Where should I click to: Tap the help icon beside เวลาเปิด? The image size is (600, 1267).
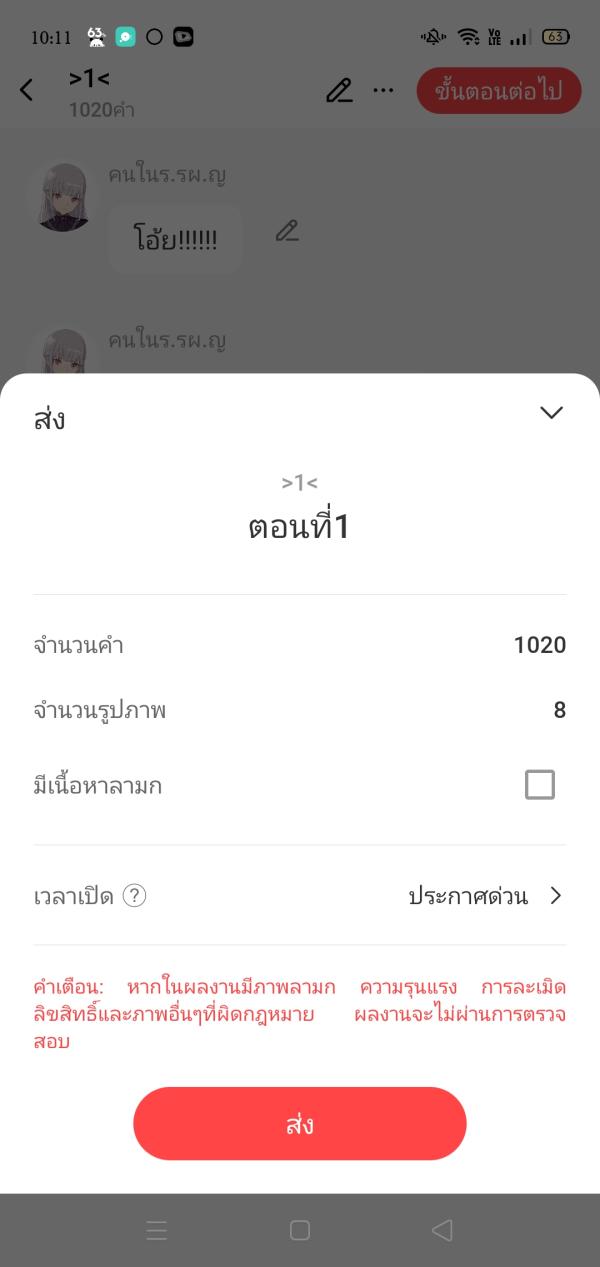point(135,896)
